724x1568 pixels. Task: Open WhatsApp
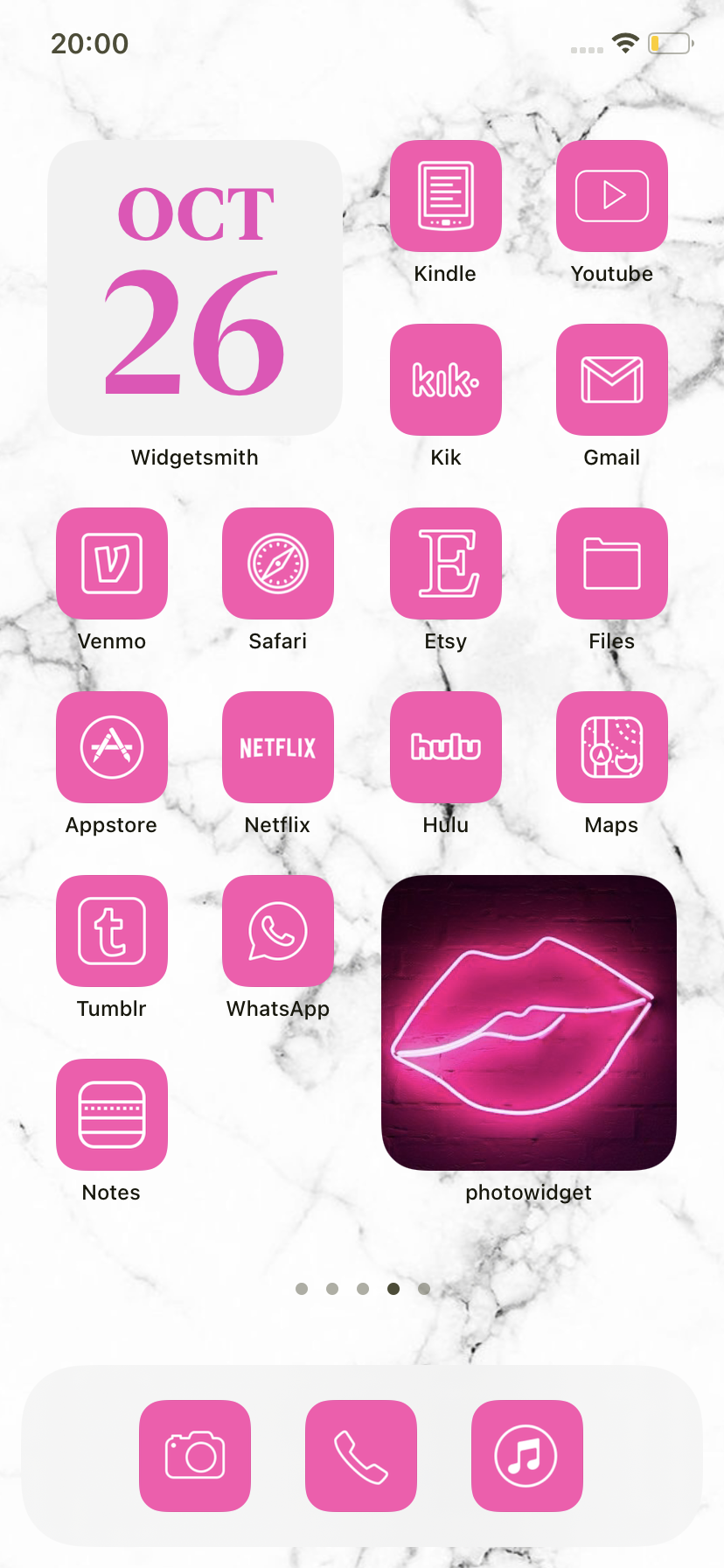278,931
